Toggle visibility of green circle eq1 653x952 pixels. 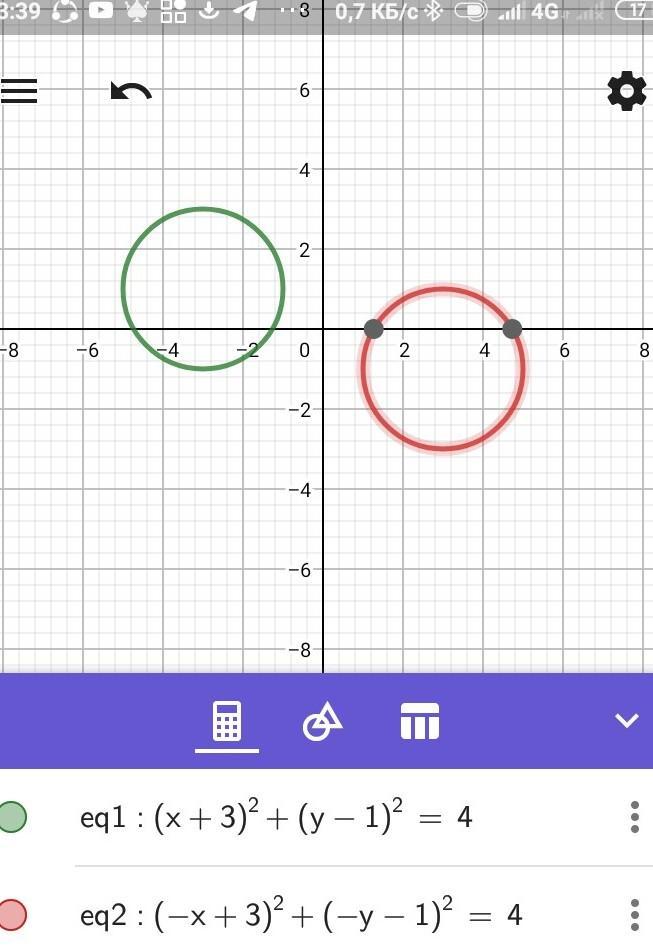coord(13,817)
